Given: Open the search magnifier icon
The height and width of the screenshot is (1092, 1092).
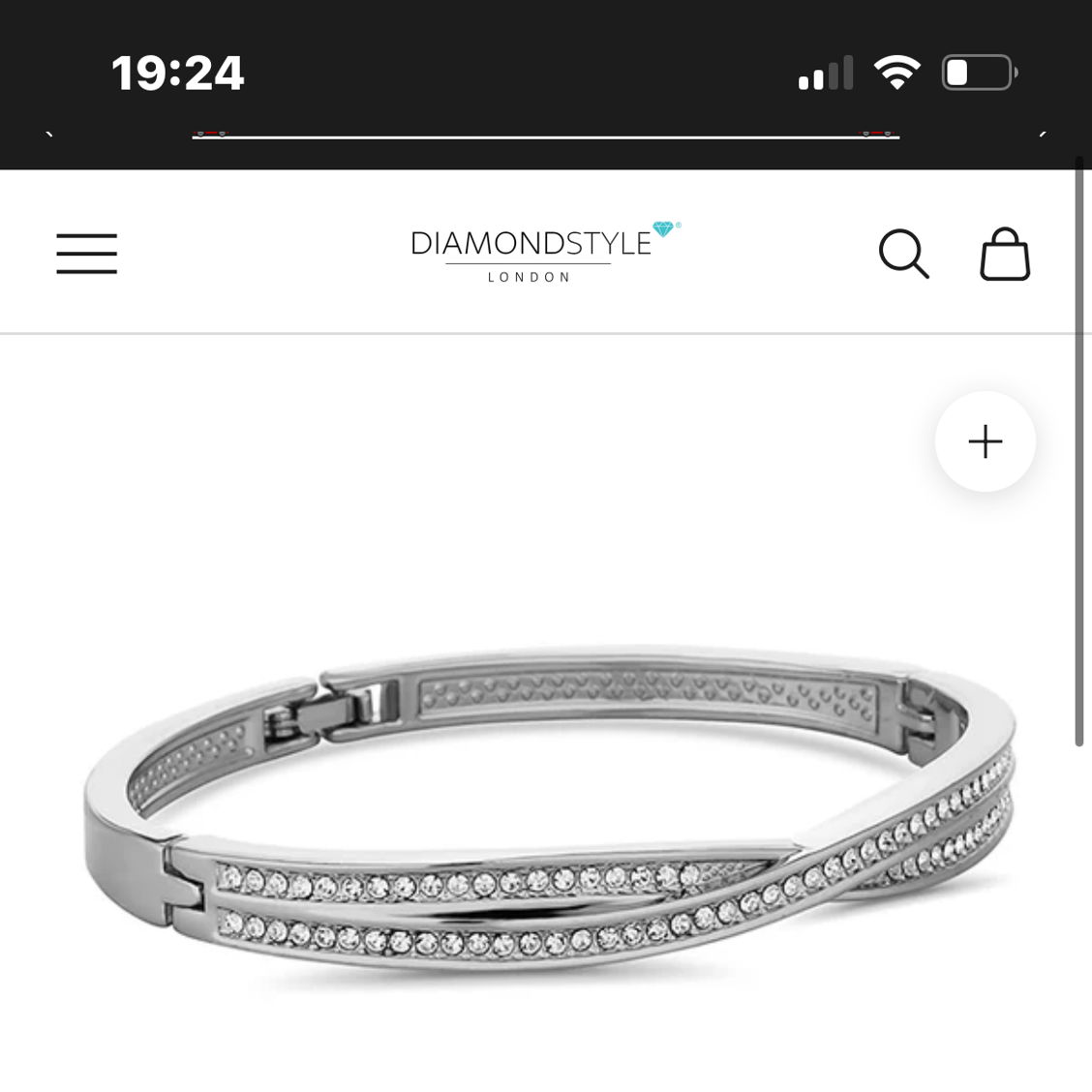Looking at the screenshot, I should pyautogui.click(x=903, y=254).
